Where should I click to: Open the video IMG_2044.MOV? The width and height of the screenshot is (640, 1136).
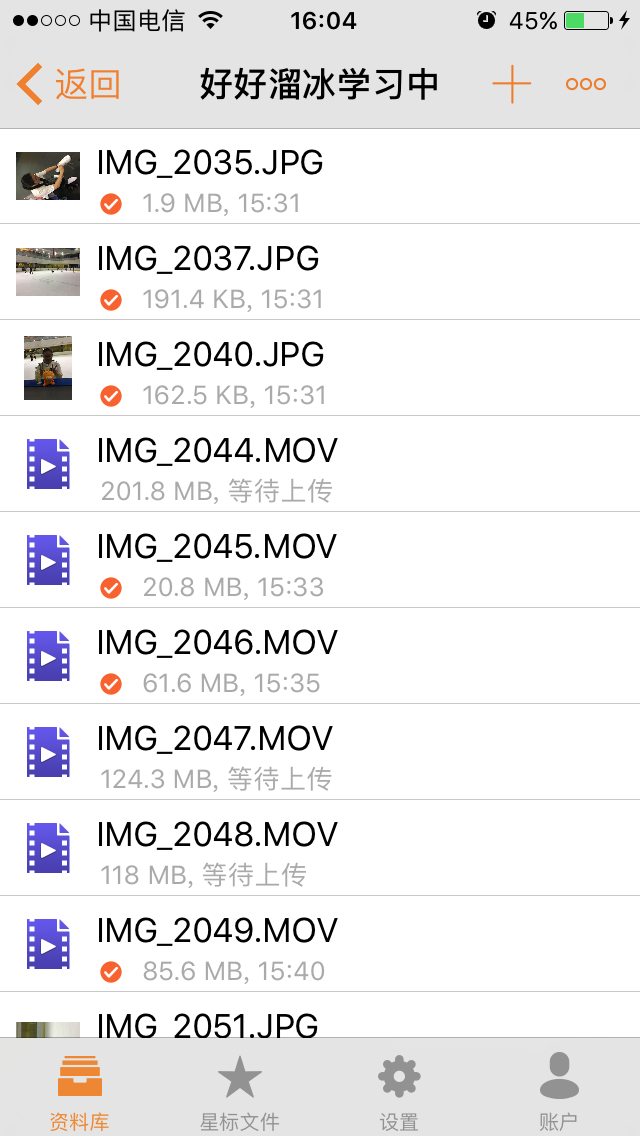point(320,464)
